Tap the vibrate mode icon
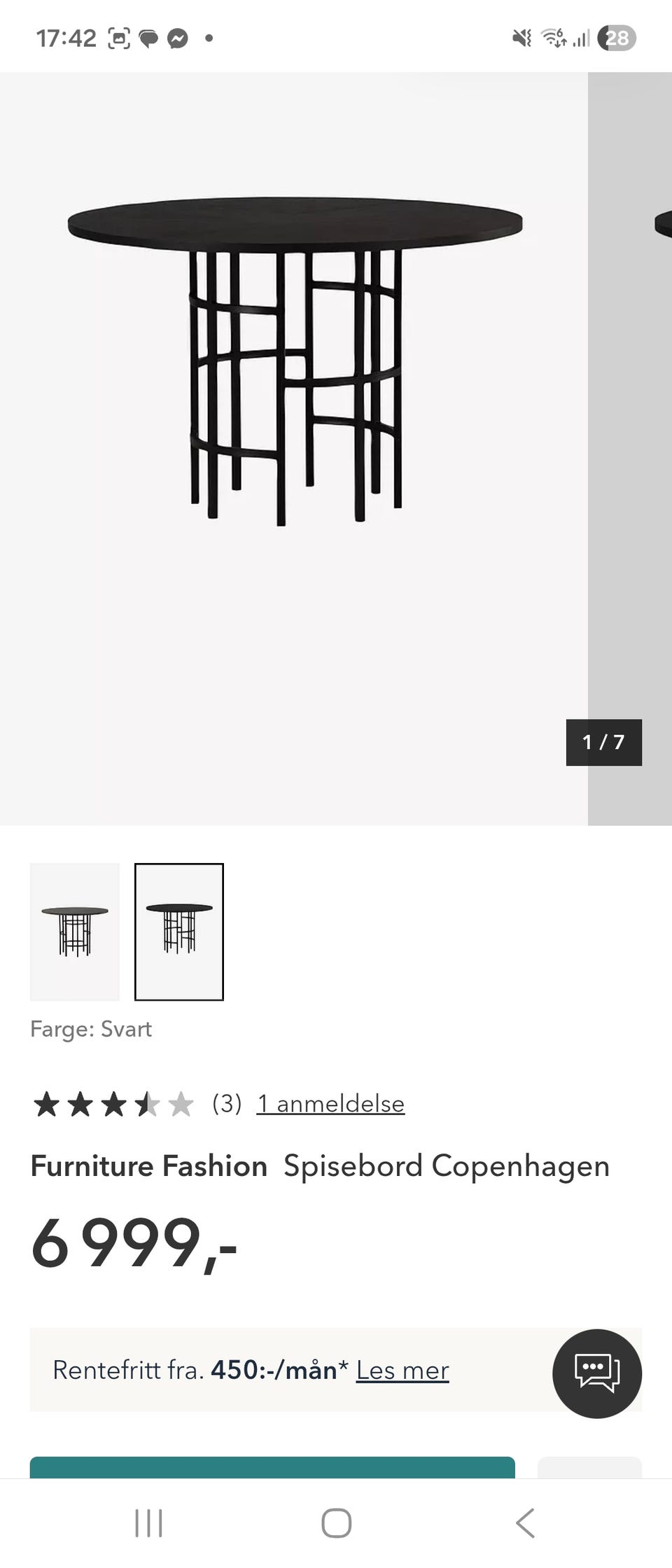Screen dimensions: 672x1568 (x=521, y=37)
